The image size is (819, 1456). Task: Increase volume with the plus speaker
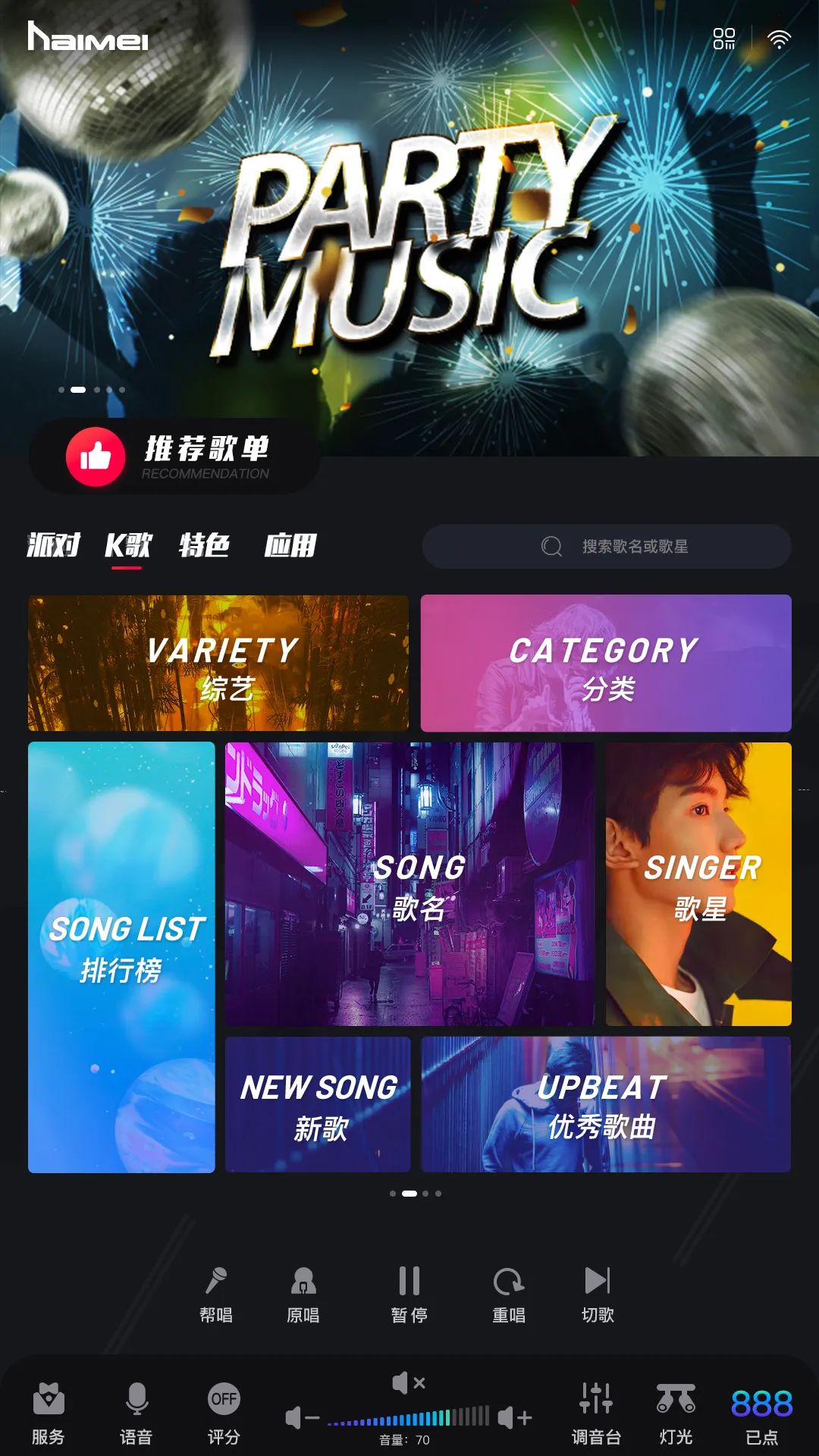coord(515,1417)
